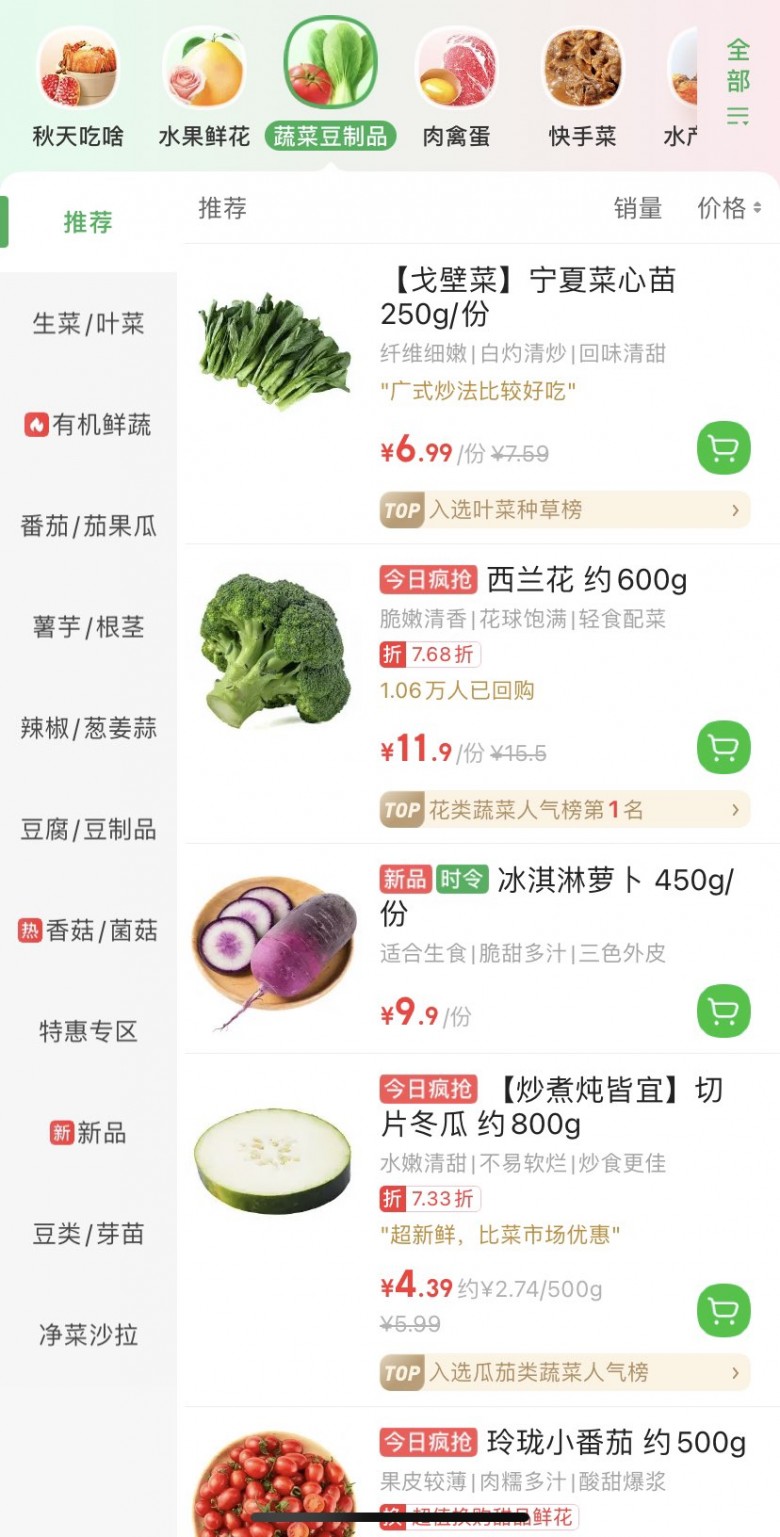Open the 香菇/菌菇 subcategory
This screenshot has width=780, height=1537.
[88, 931]
